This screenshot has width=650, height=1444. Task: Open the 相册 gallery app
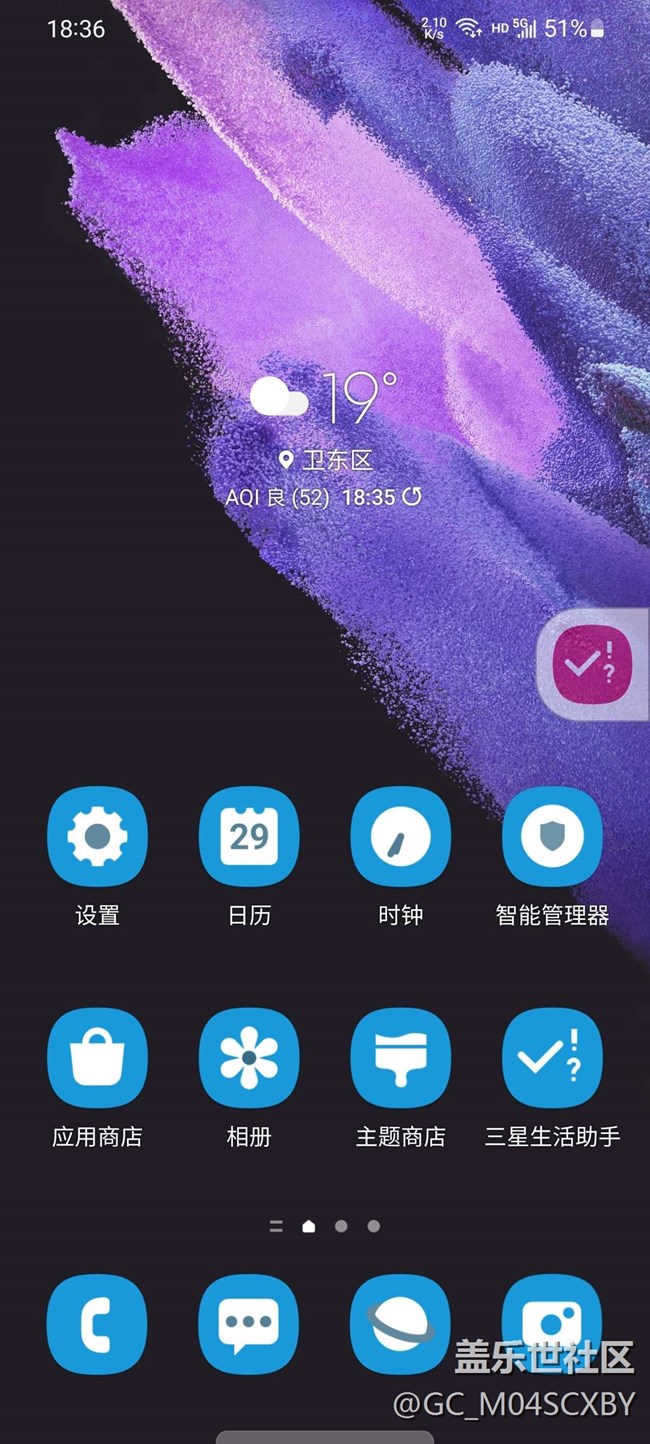tap(249, 1058)
